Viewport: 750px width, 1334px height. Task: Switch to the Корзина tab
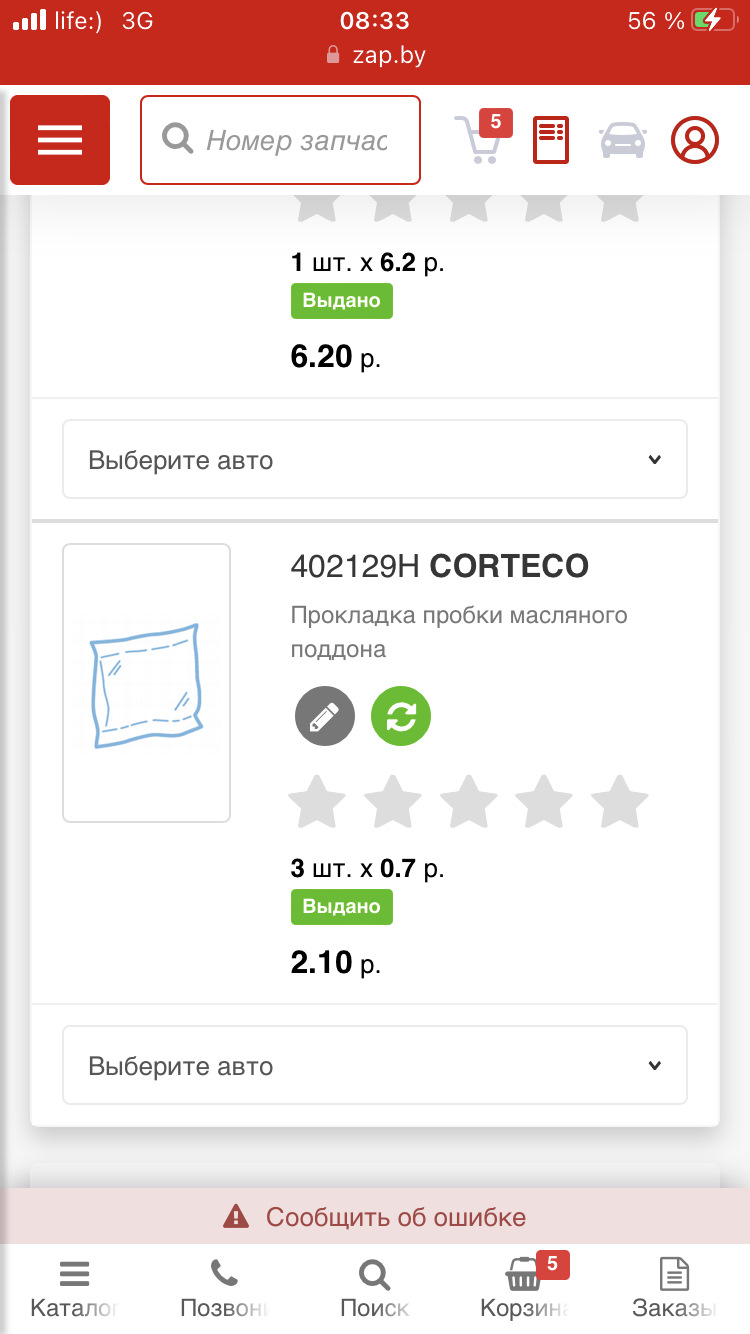[525, 1288]
